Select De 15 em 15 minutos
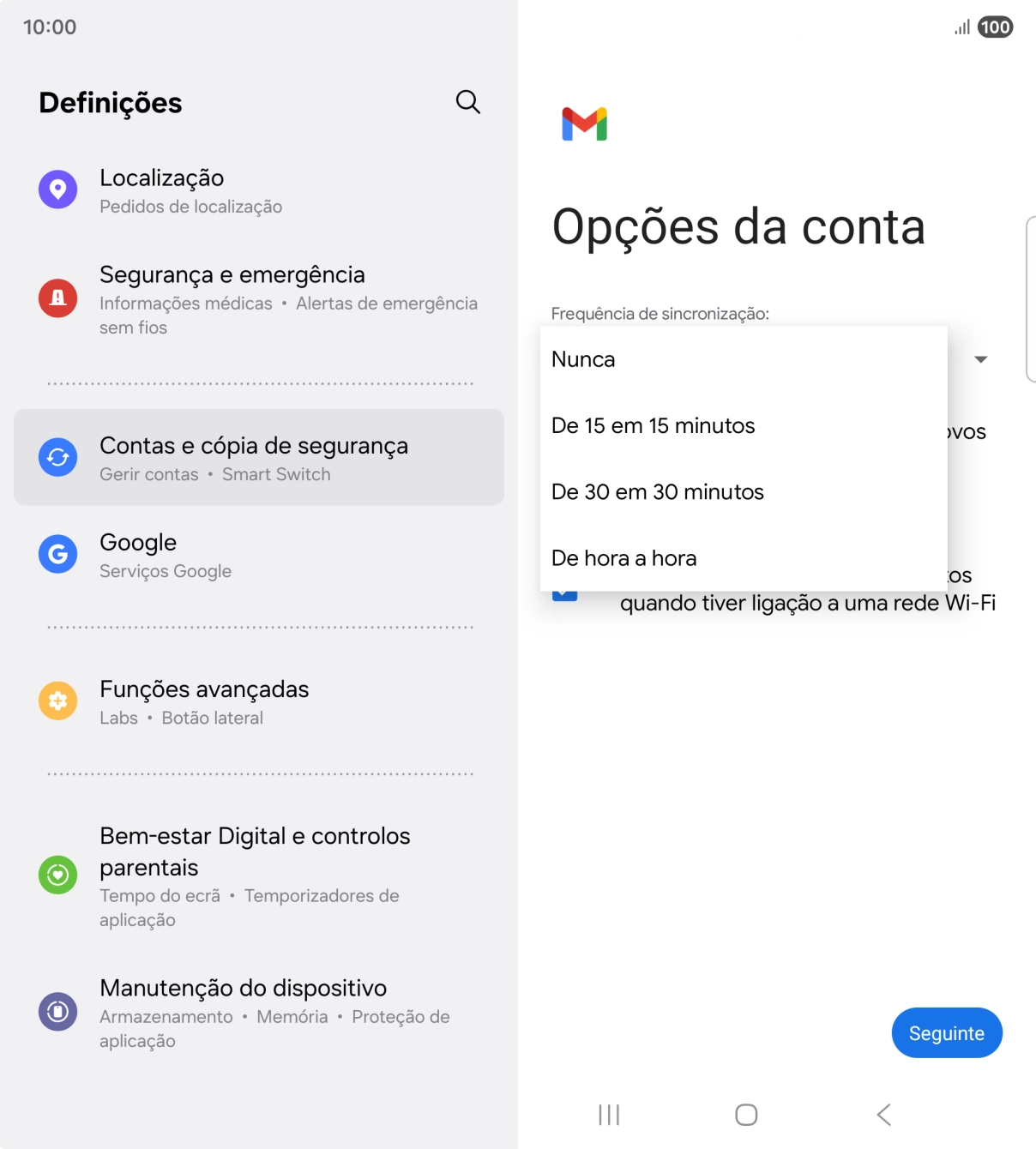The height and width of the screenshot is (1149, 1036). (x=653, y=425)
